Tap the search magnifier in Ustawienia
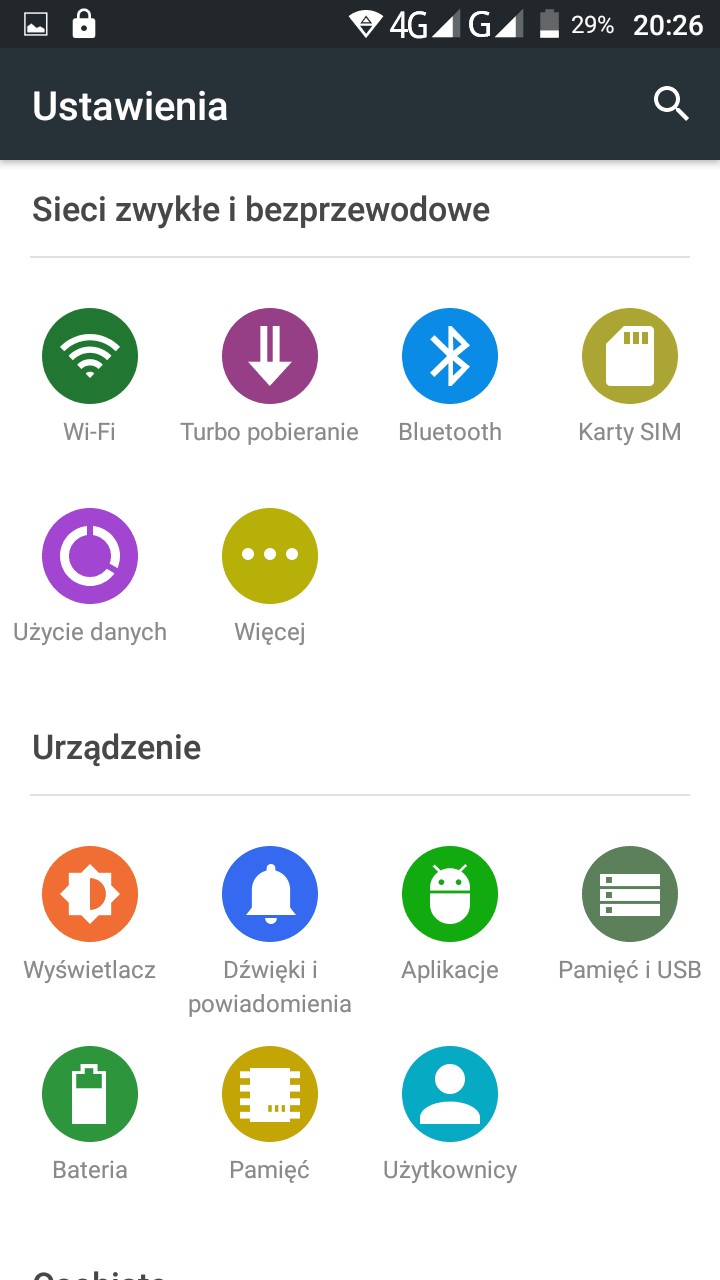This screenshot has width=720, height=1280. click(x=671, y=104)
